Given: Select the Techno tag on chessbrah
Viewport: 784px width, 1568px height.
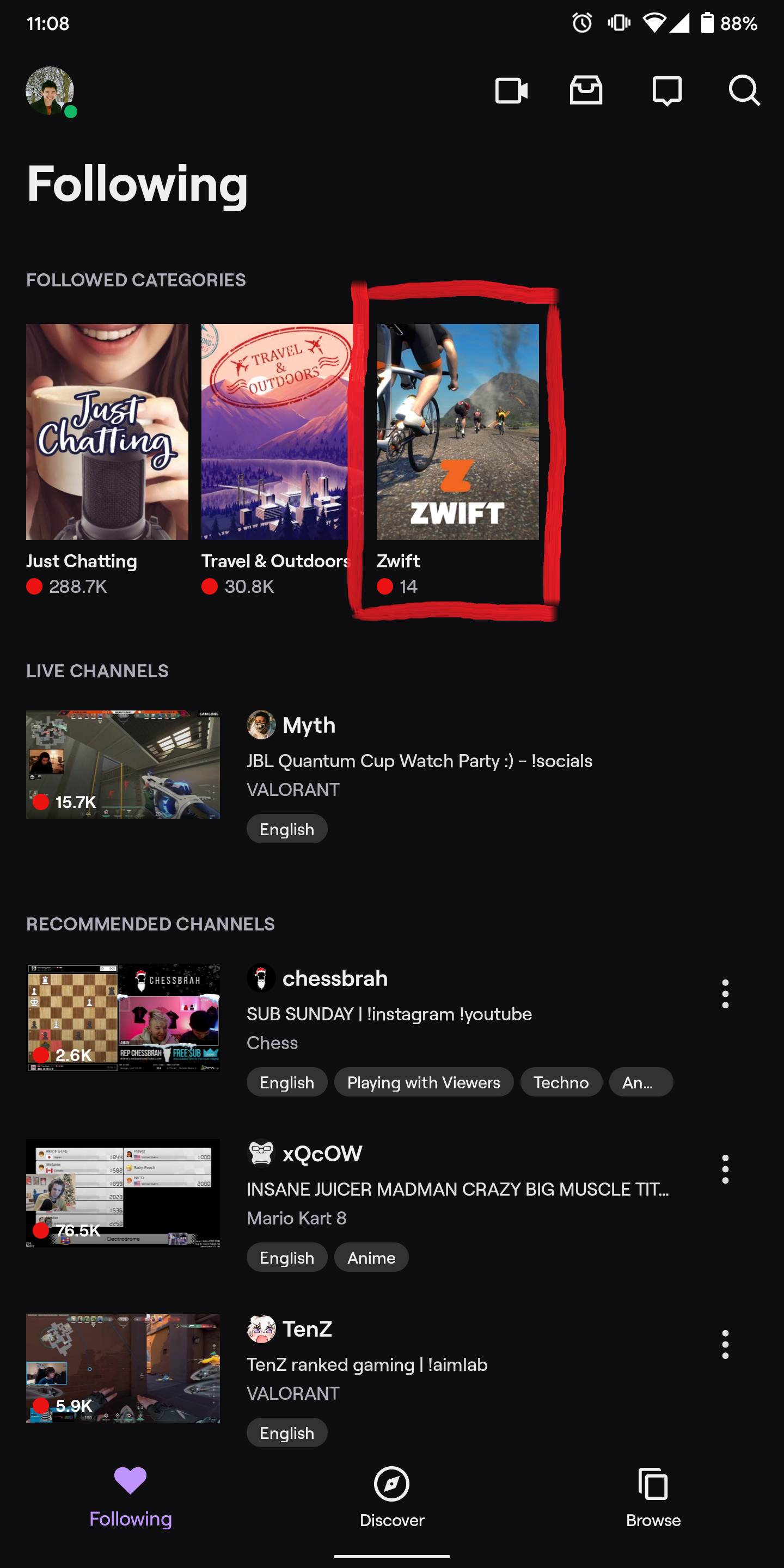Looking at the screenshot, I should (561, 1082).
